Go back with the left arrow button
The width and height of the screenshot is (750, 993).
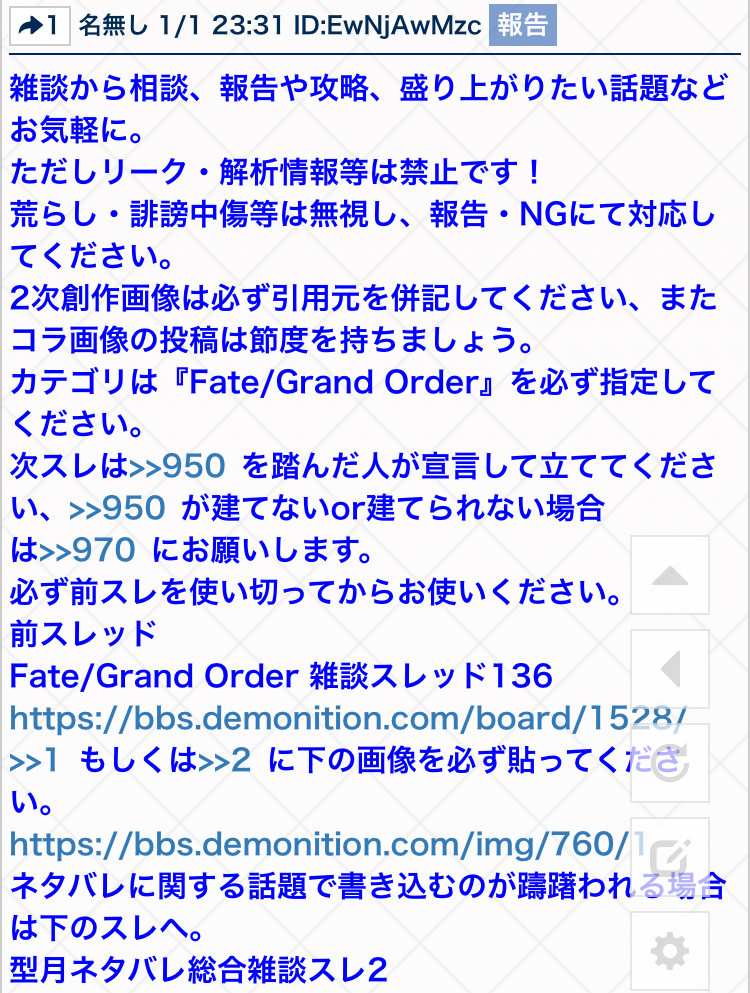(669, 669)
